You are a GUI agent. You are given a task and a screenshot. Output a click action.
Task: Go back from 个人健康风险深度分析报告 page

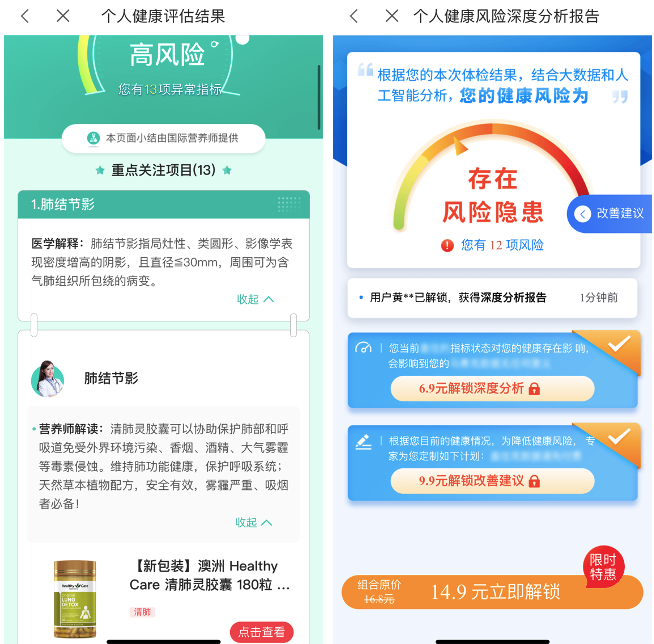coord(353,16)
